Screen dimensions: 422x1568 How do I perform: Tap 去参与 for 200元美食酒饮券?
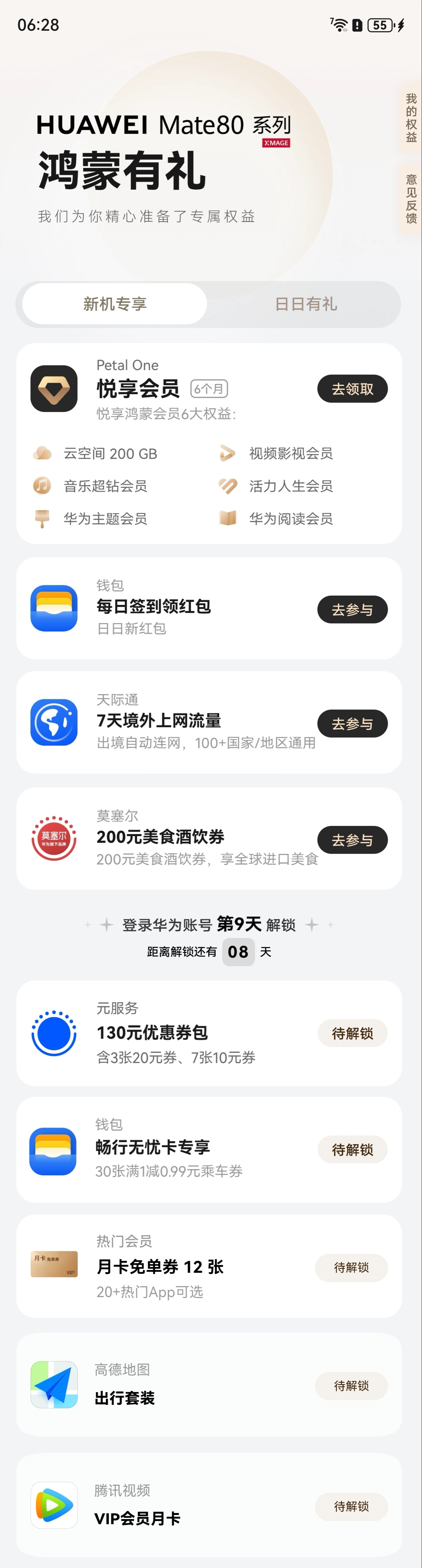(352, 840)
